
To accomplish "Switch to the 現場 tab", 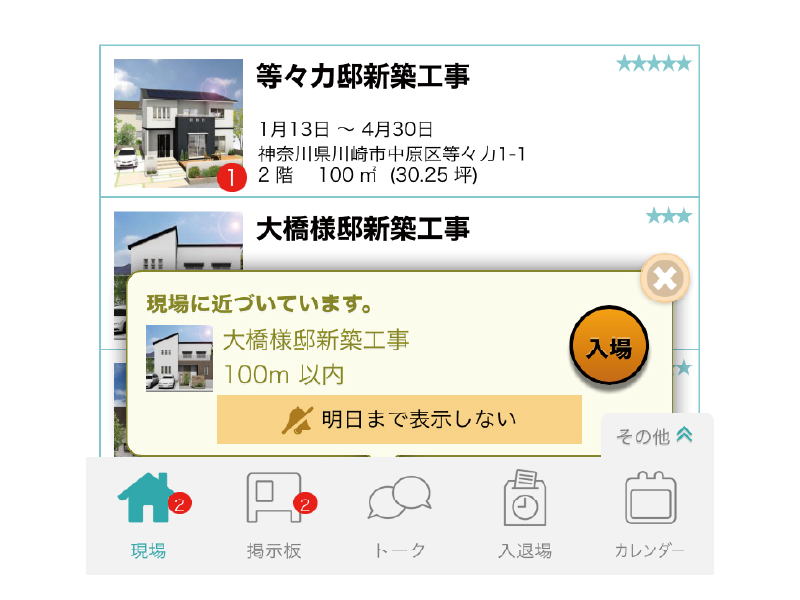I will 148,517.
